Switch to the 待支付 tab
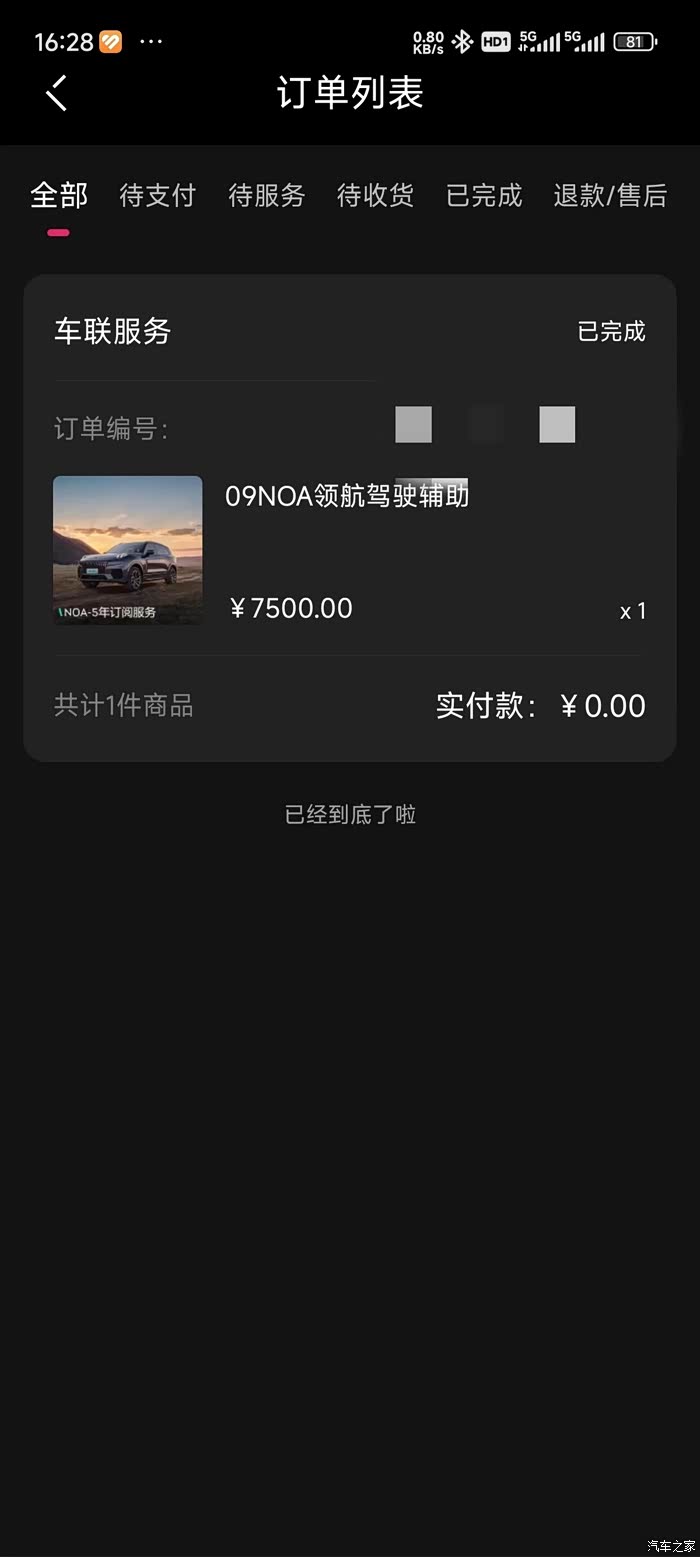 (x=157, y=195)
